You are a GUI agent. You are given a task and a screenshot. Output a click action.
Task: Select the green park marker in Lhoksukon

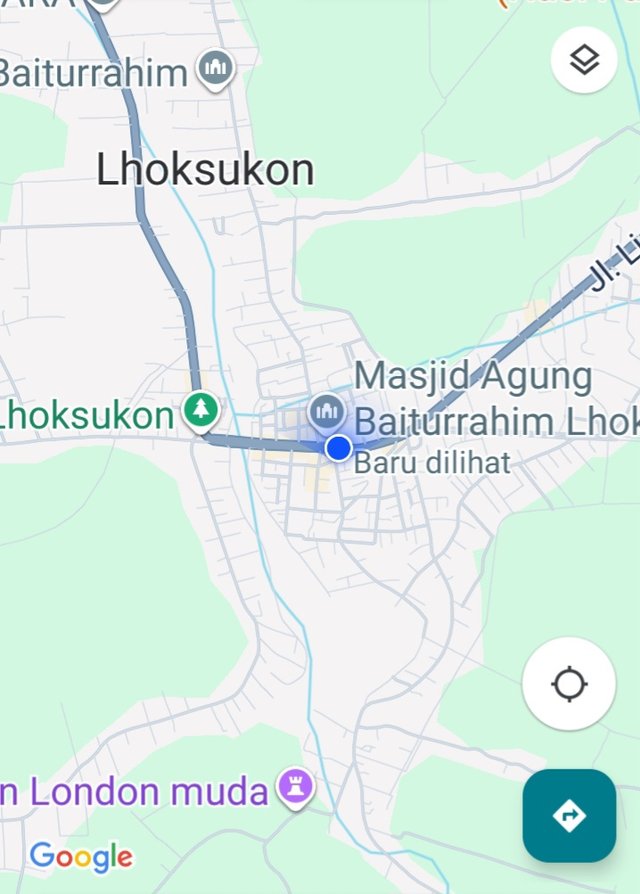click(x=202, y=410)
